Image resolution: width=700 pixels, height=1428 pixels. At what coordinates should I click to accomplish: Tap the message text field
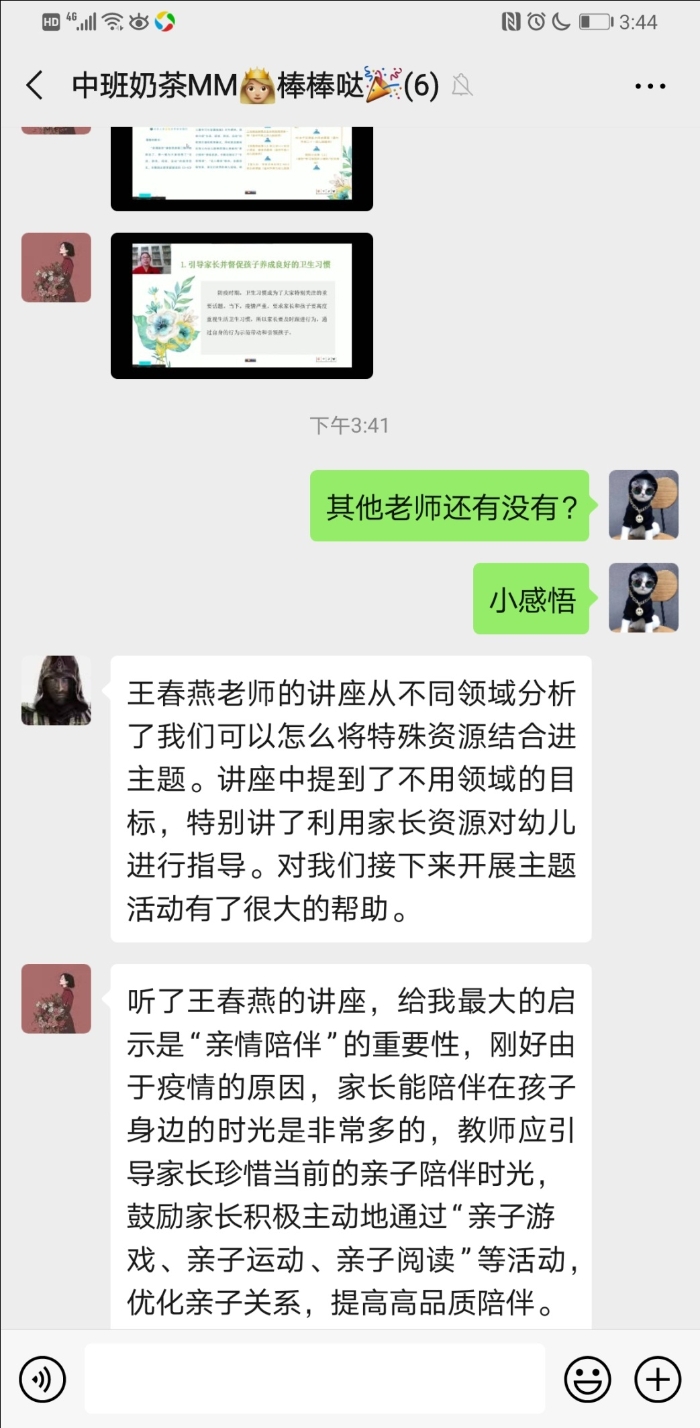tap(315, 1379)
